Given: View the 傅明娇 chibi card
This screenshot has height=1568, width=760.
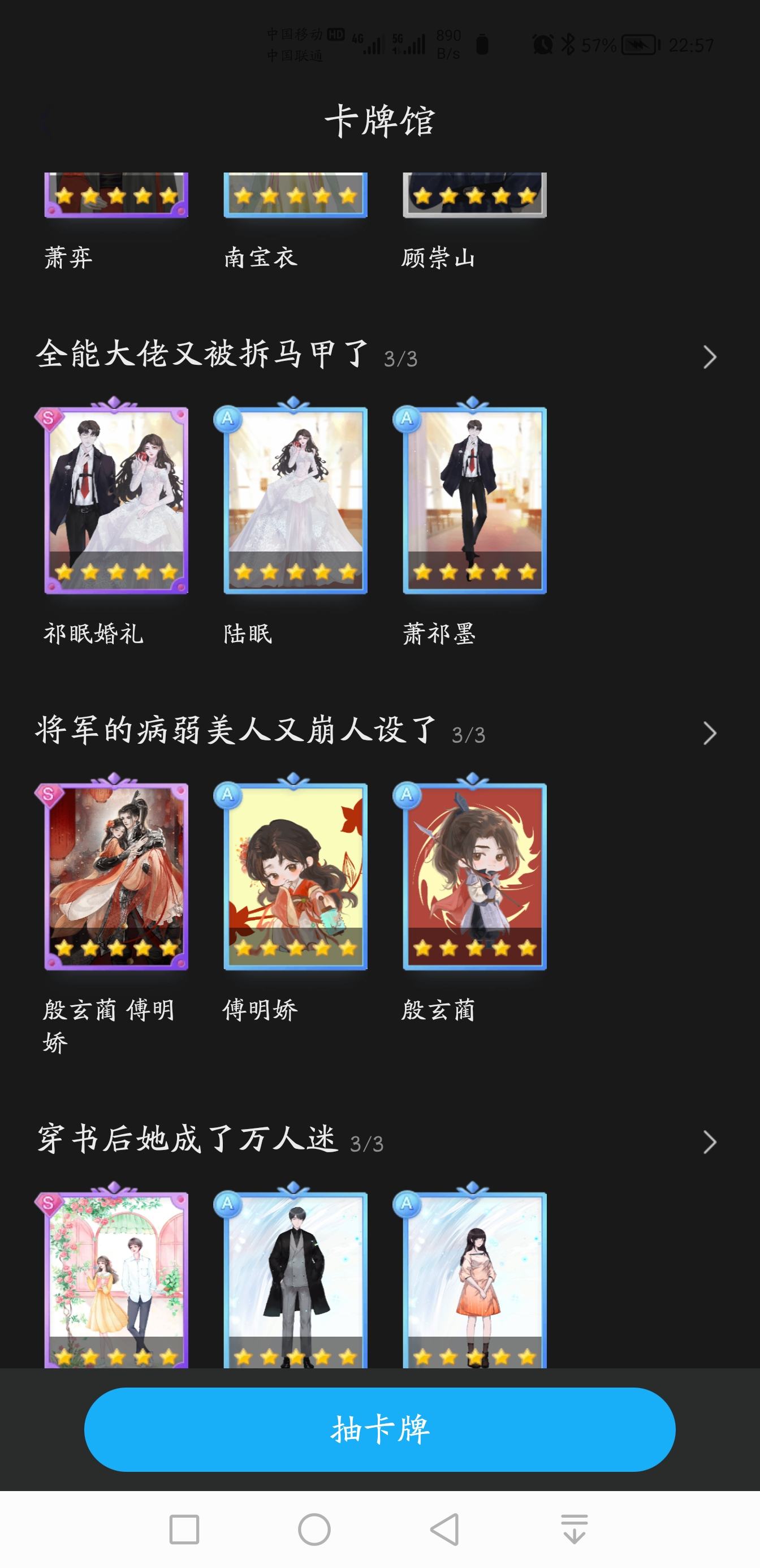Looking at the screenshot, I should [x=295, y=877].
